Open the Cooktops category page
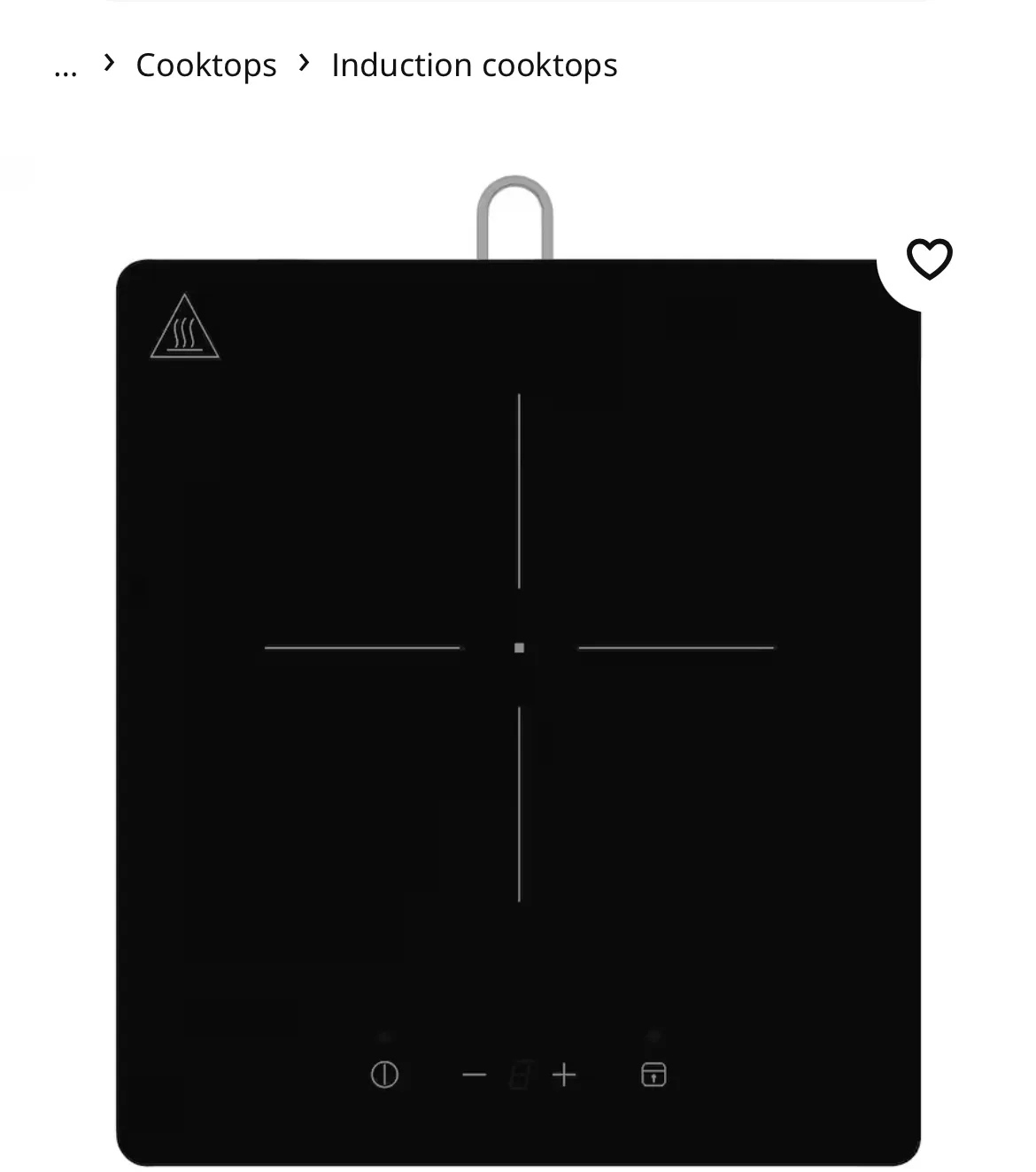The image size is (1036, 1172). click(205, 65)
